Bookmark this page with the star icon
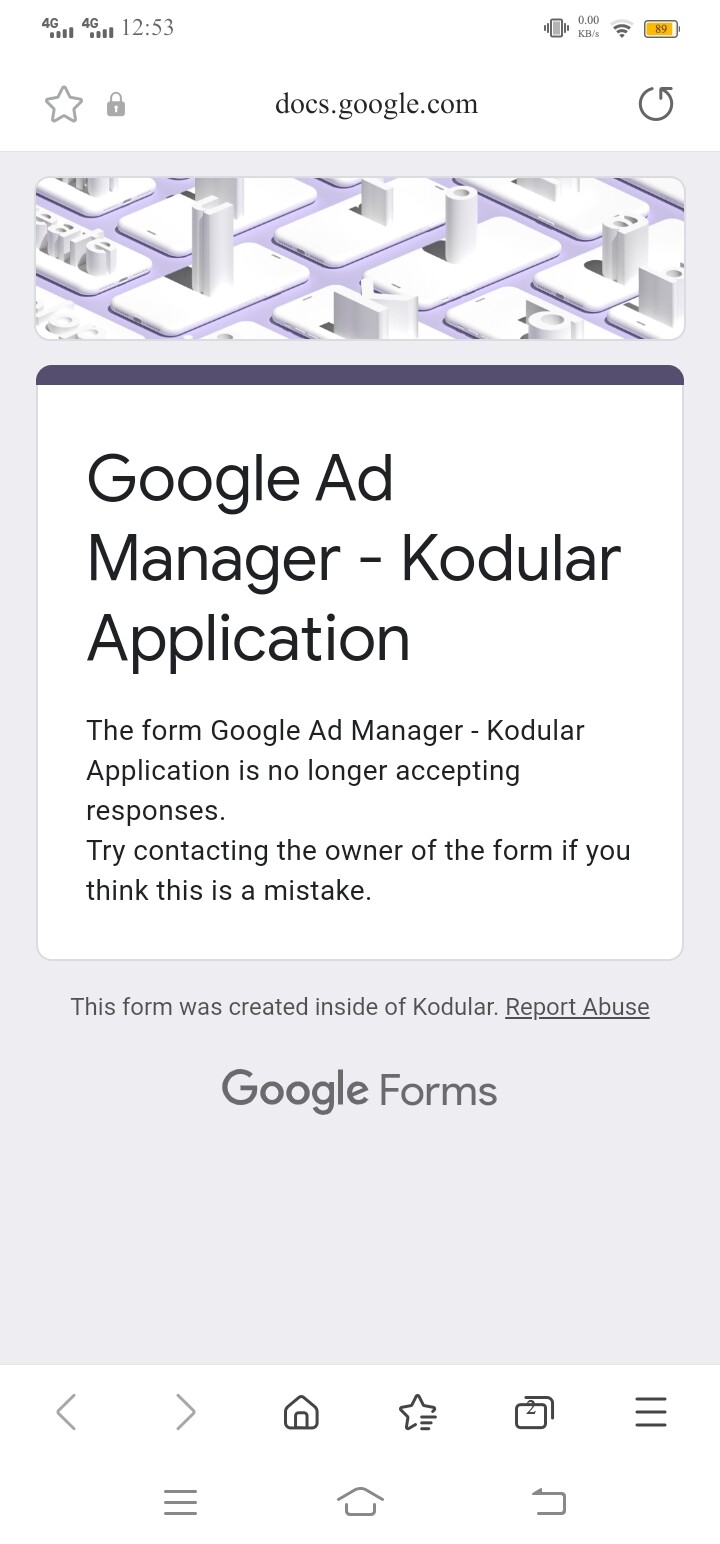The height and width of the screenshot is (1544, 720). click(x=64, y=104)
